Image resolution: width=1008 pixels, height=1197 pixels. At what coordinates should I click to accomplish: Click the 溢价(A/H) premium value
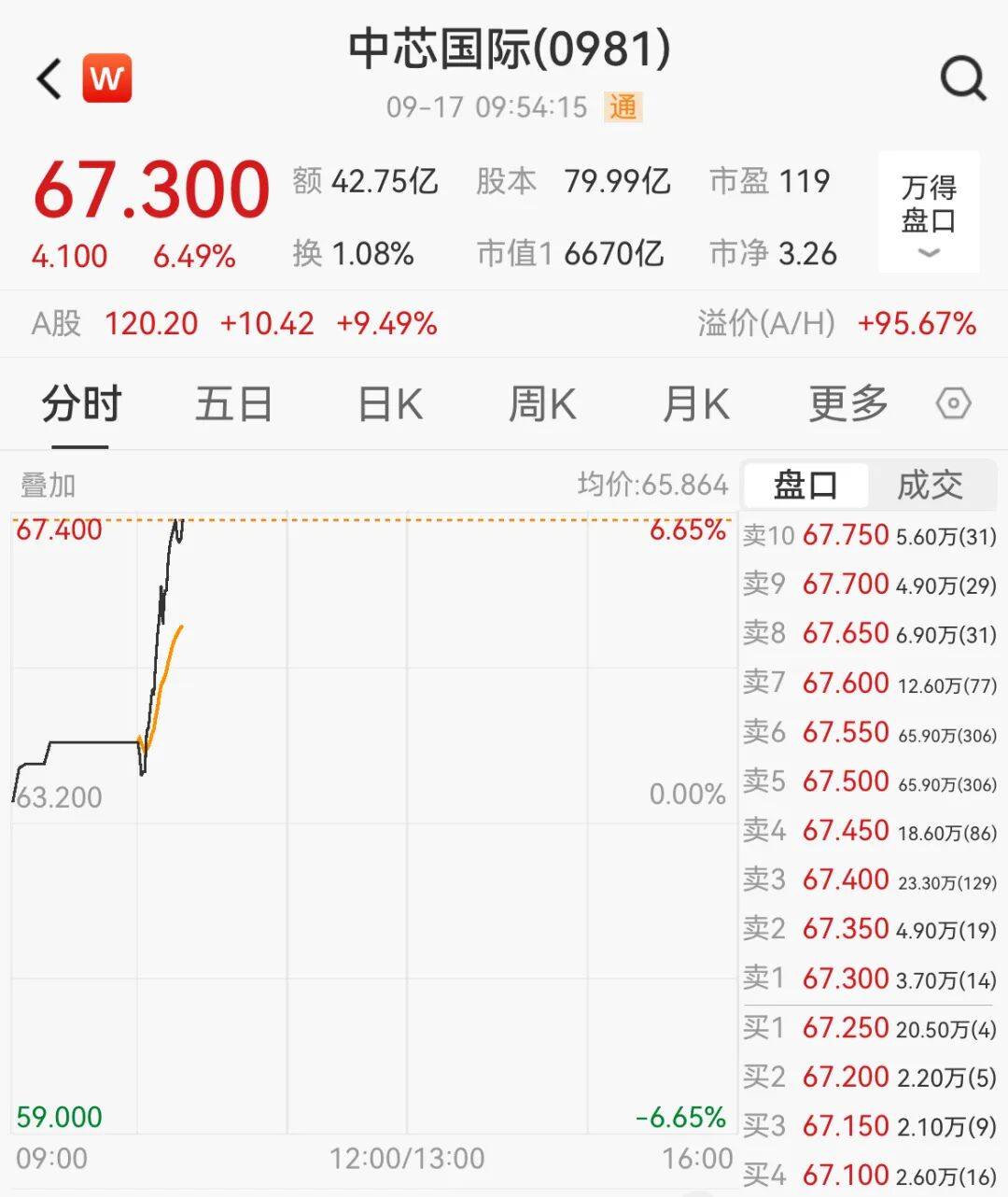tap(919, 324)
